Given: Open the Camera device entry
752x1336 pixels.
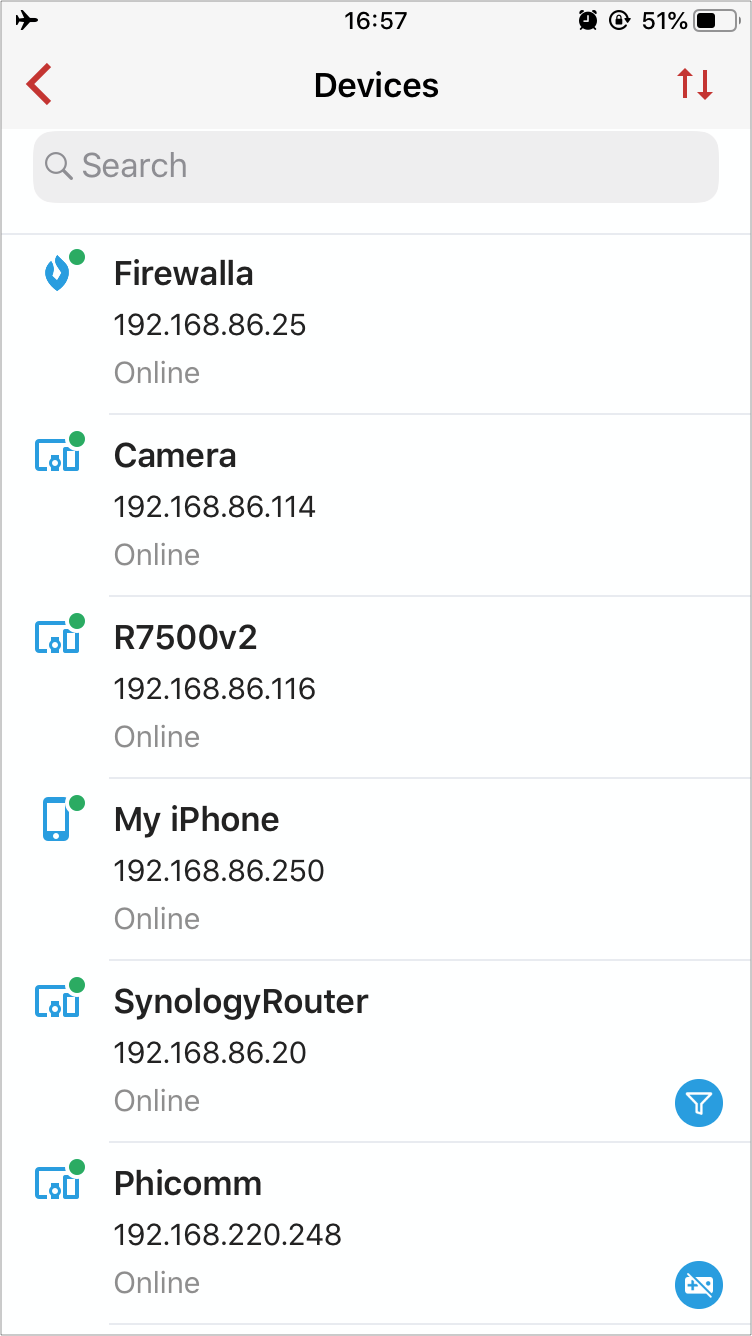Looking at the screenshot, I should (376, 506).
